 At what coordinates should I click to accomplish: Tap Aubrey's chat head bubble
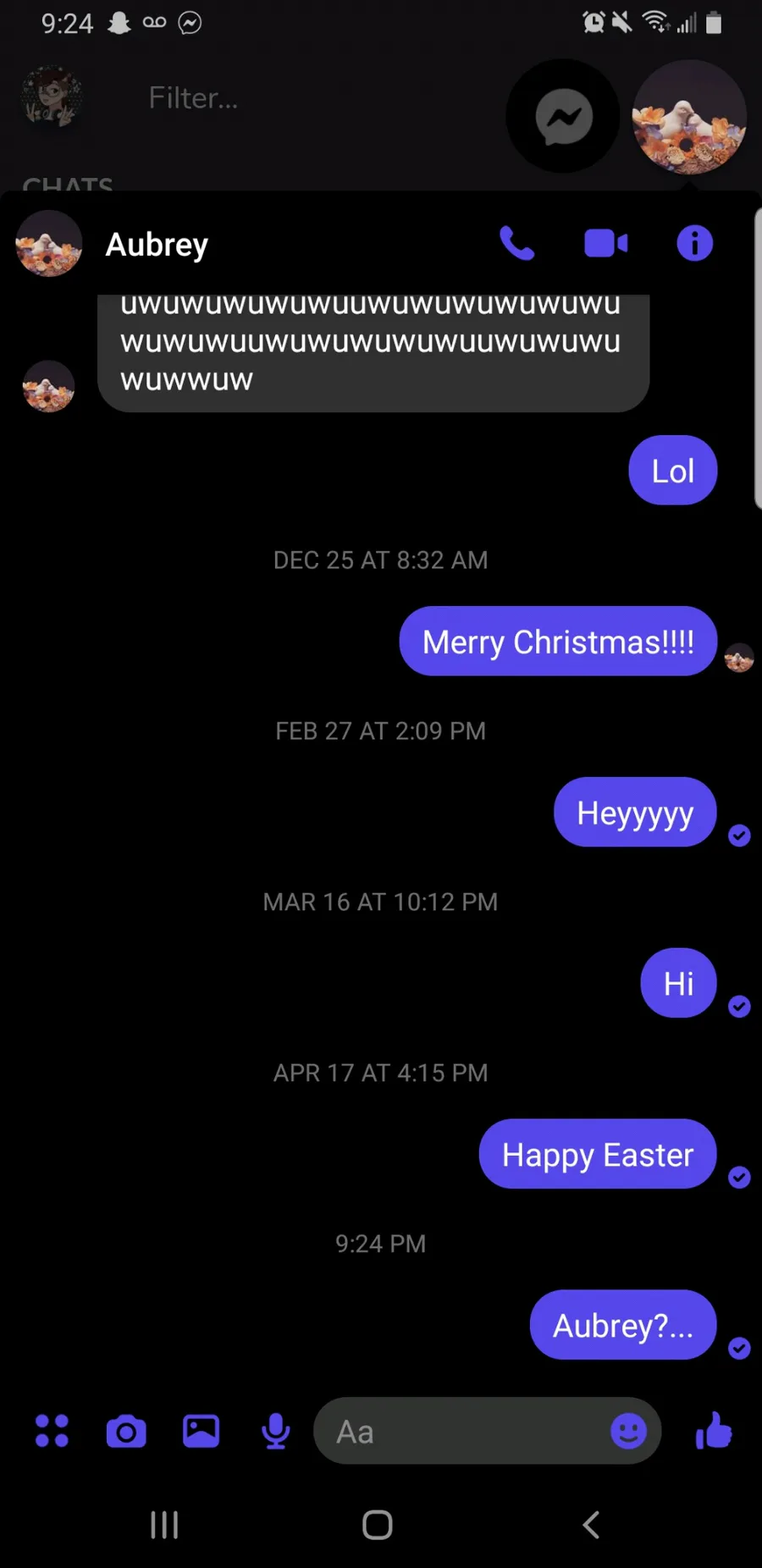[x=689, y=117]
